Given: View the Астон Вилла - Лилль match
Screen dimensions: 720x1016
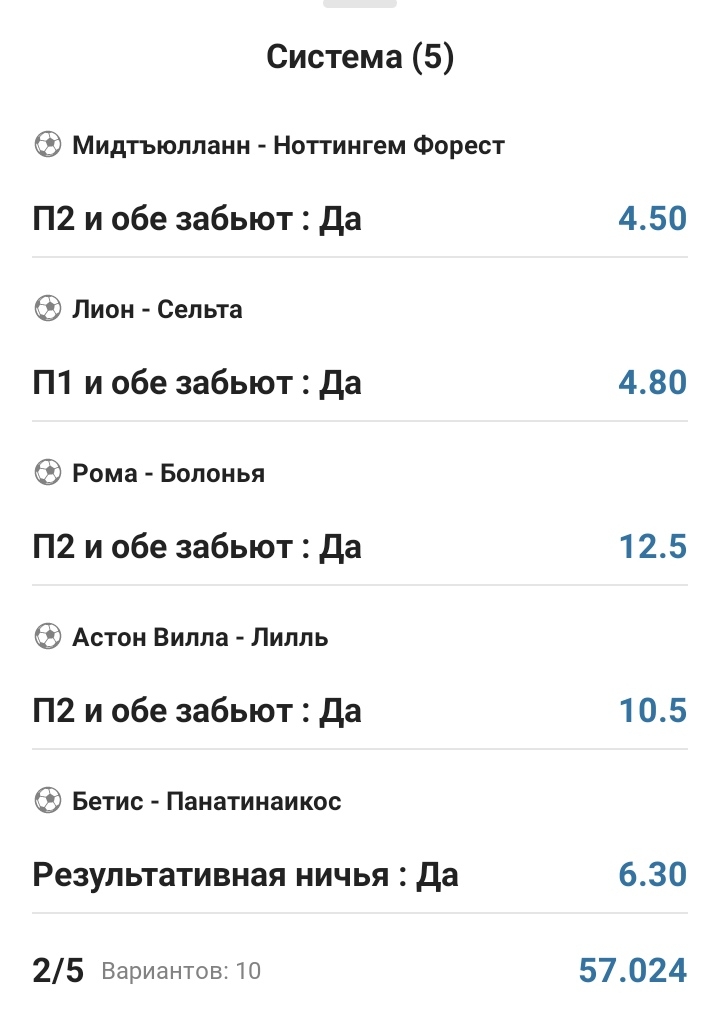Looking at the screenshot, I should click(200, 638).
